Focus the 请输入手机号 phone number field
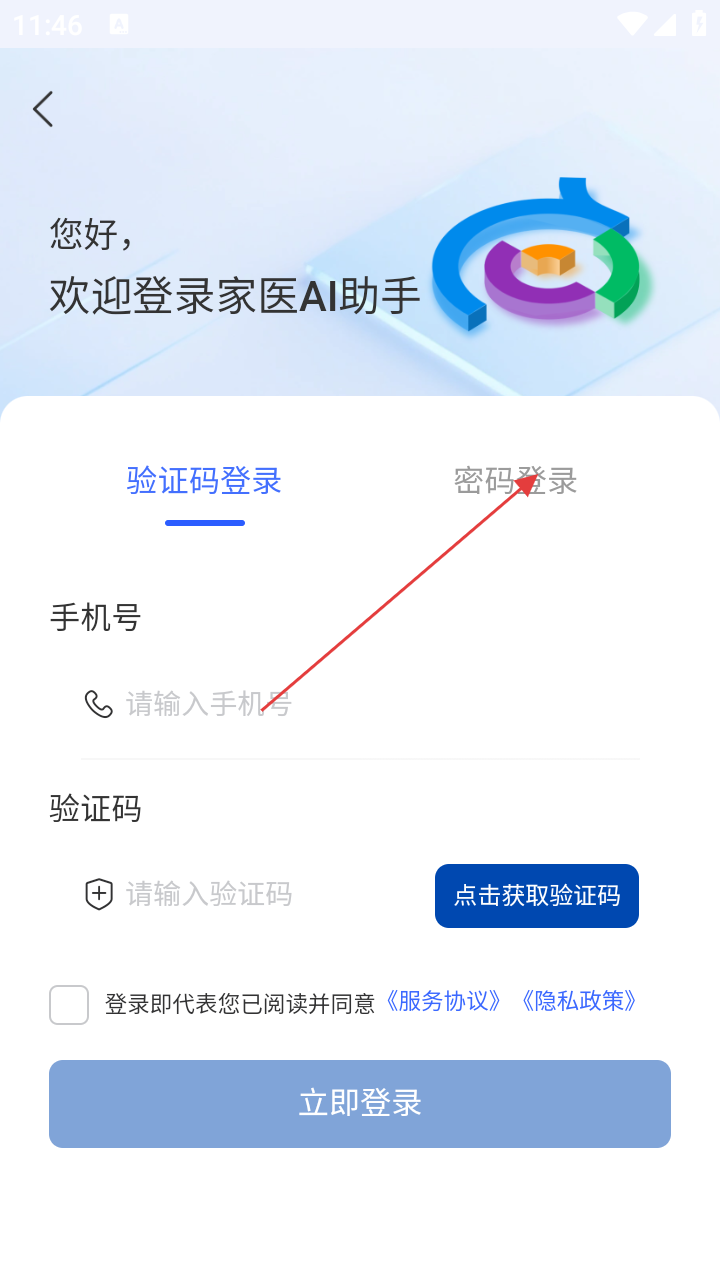Screen dimensions: 720x1280 tap(360, 704)
